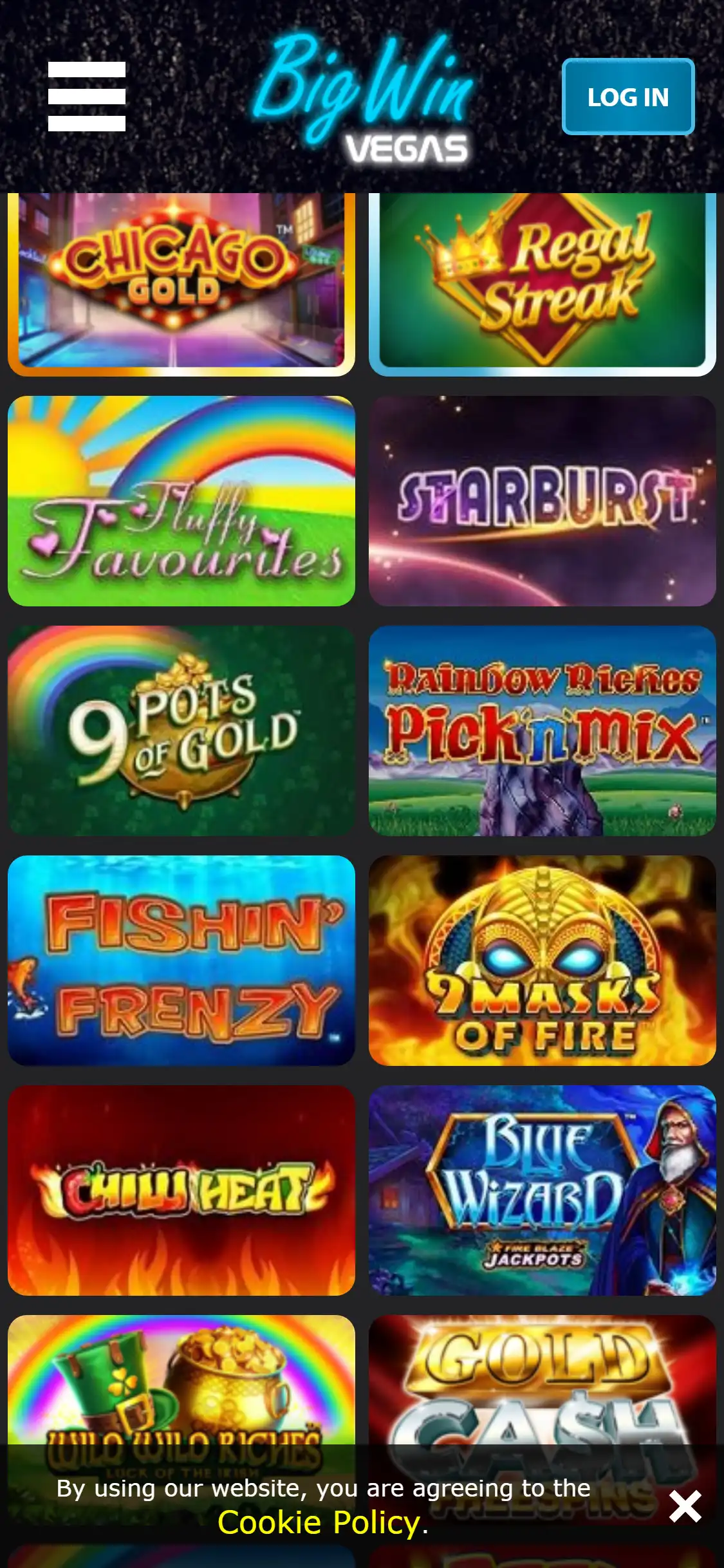Open the Chicago Gold game

[181, 283]
